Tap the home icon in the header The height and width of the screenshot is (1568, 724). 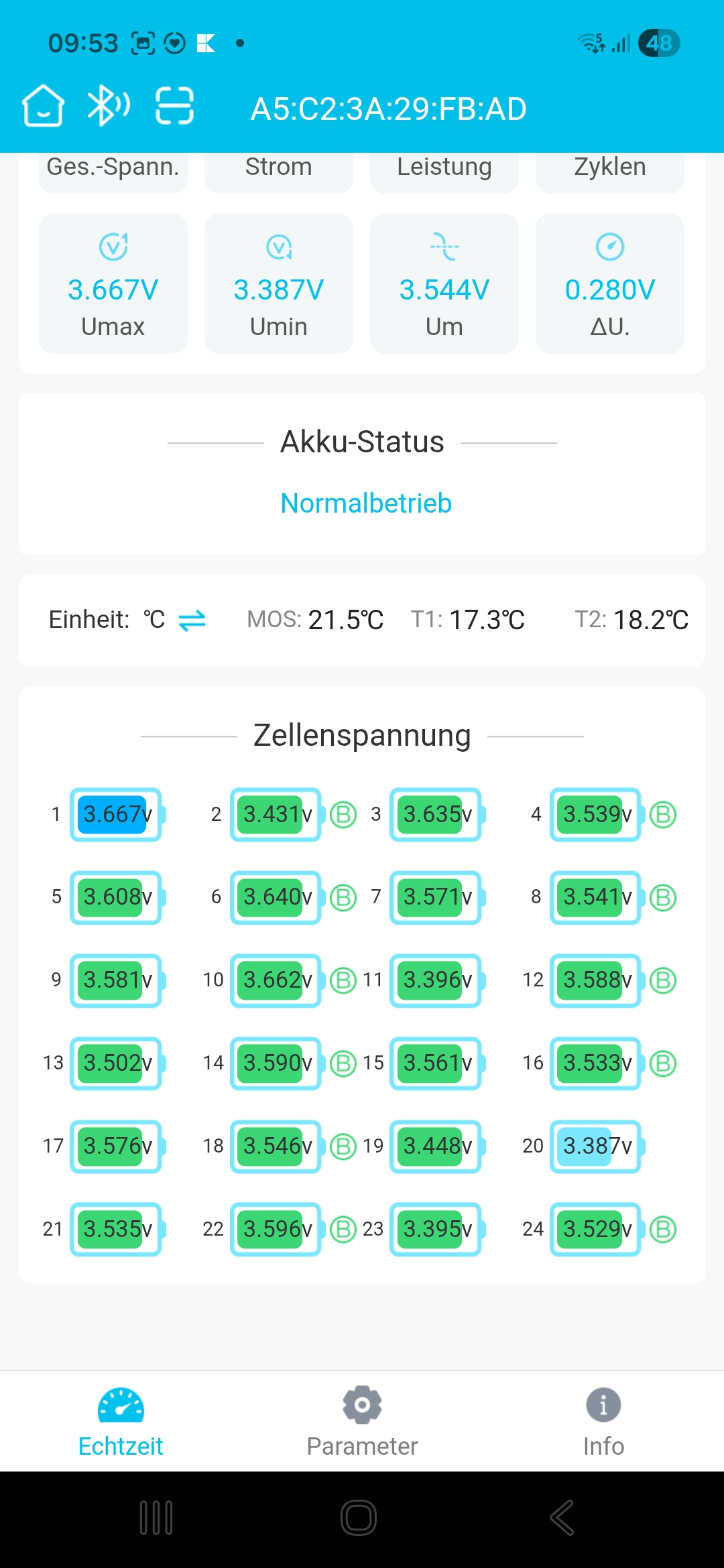pyautogui.click(x=43, y=106)
